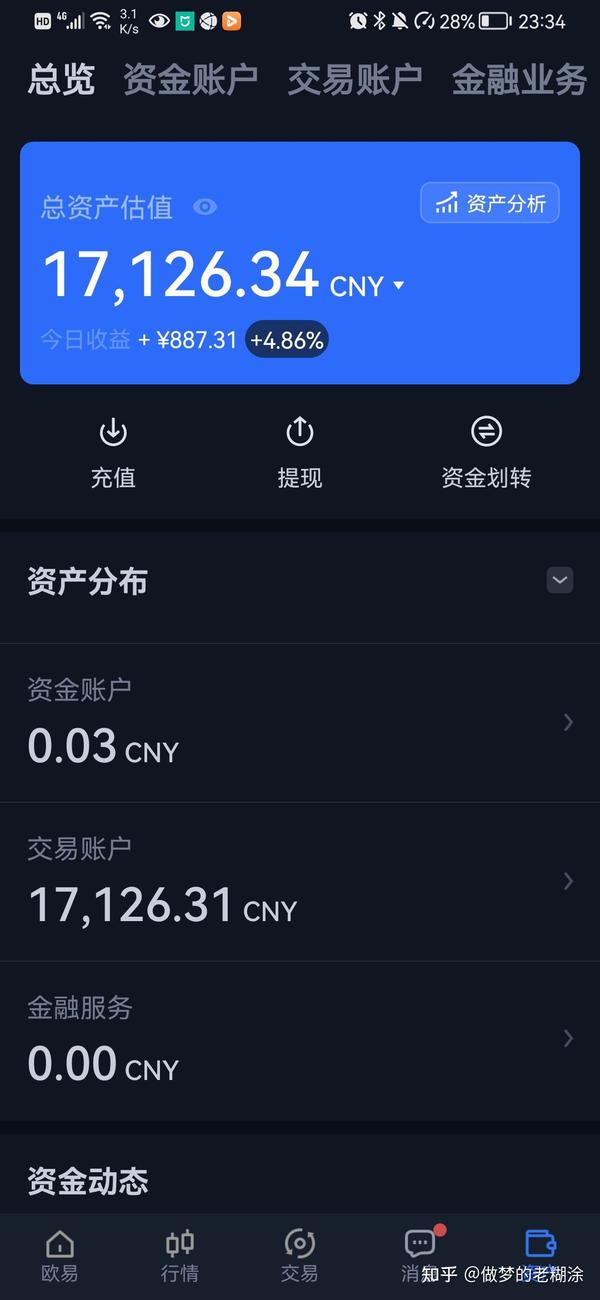Open the 资金账户 0.03 CNY row
The height and width of the screenshot is (1300, 600).
(x=300, y=723)
